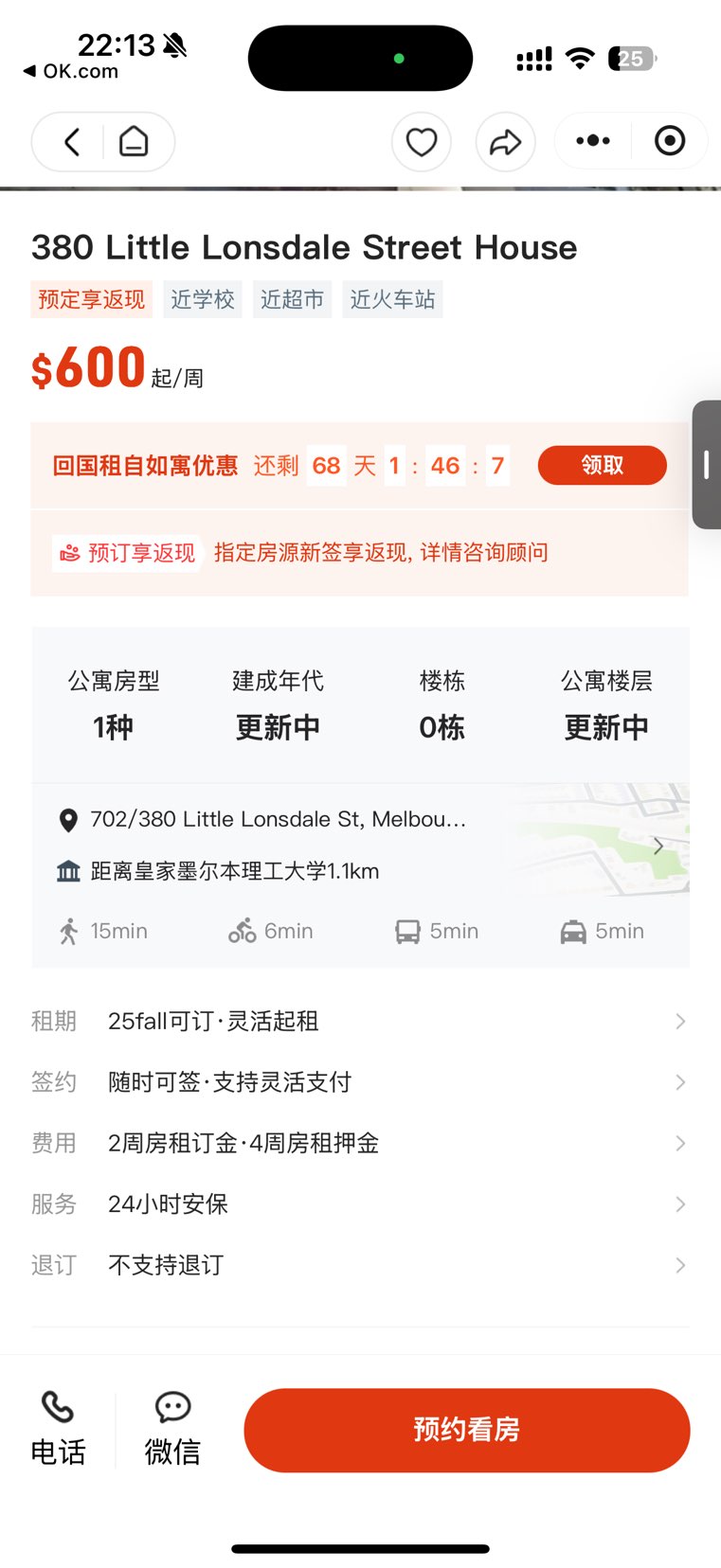Favorite this listing with the heart
The height and width of the screenshot is (1568, 721).
coord(421,142)
